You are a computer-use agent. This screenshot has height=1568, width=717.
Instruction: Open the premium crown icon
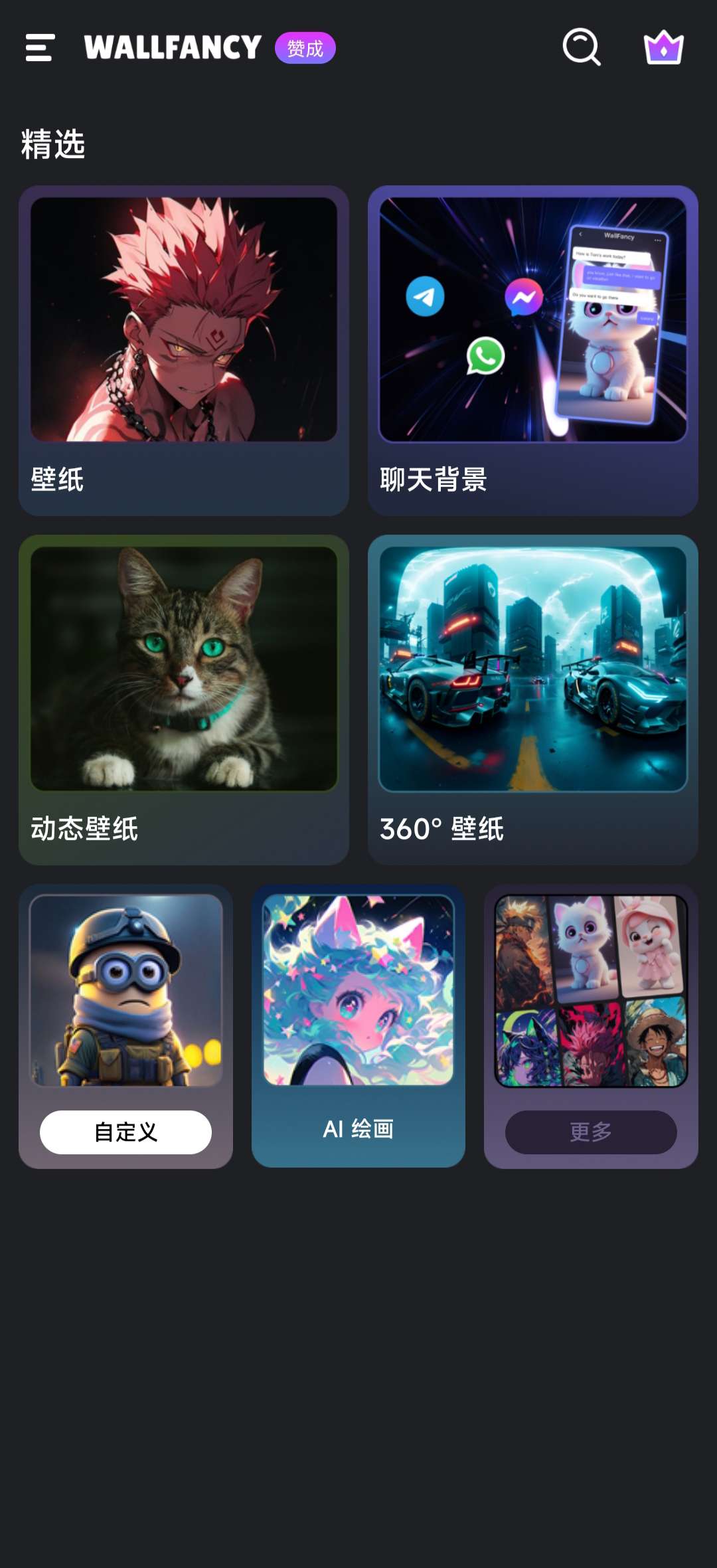(x=663, y=48)
